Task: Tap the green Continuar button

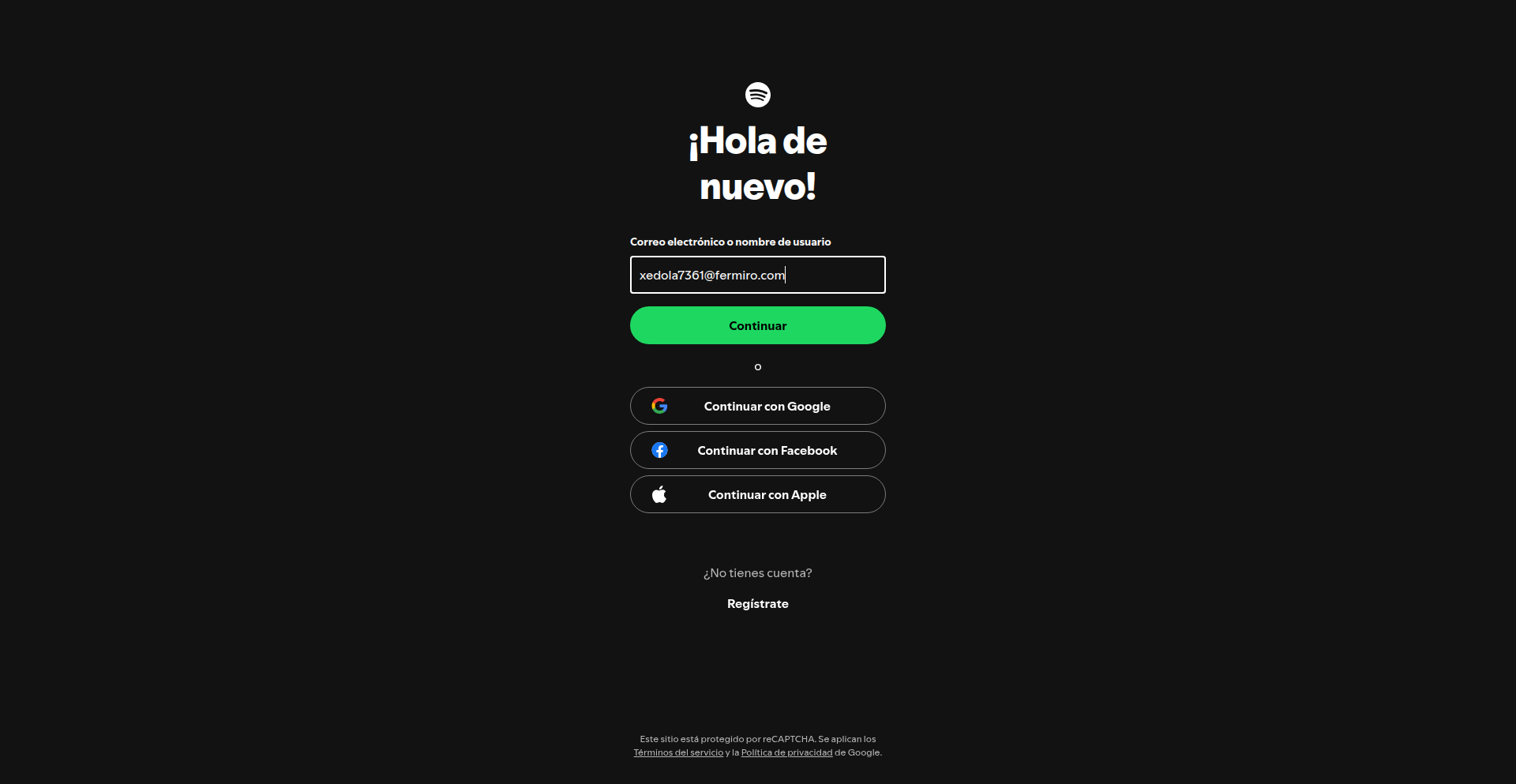Action: [x=757, y=325]
